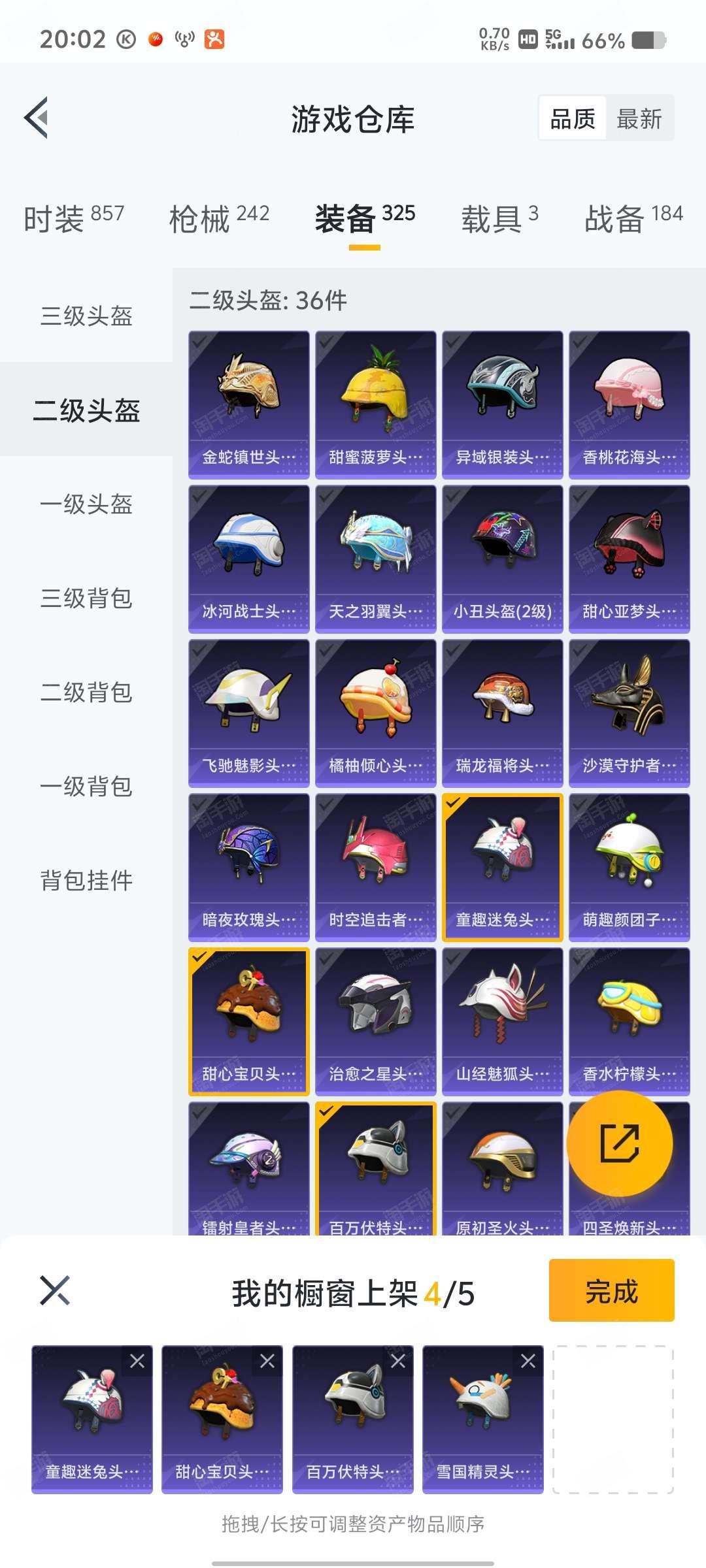Show the 背包挂件 category

coord(86,881)
